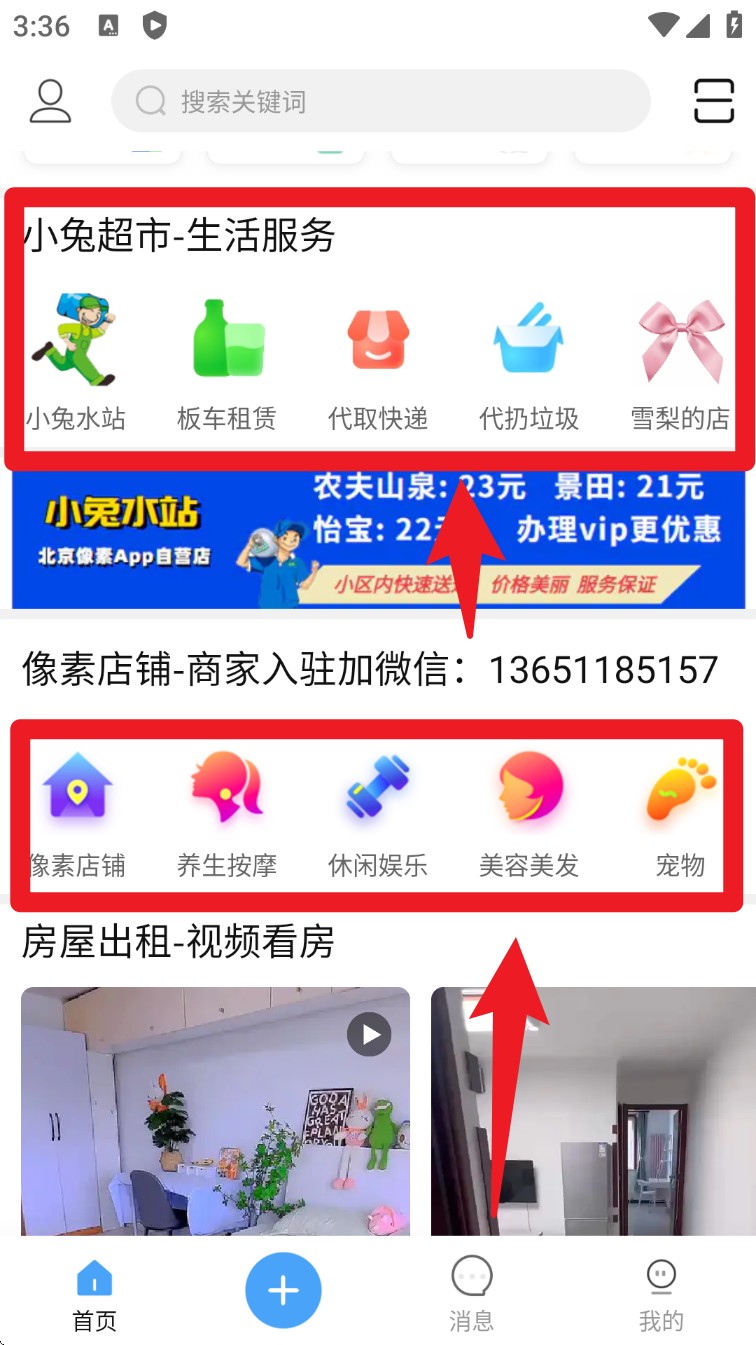Image resolution: width=756 pixels, height=1345 pixels.
Task: Tap the blue plus button to publish
Action: (x=283, y=1290)
